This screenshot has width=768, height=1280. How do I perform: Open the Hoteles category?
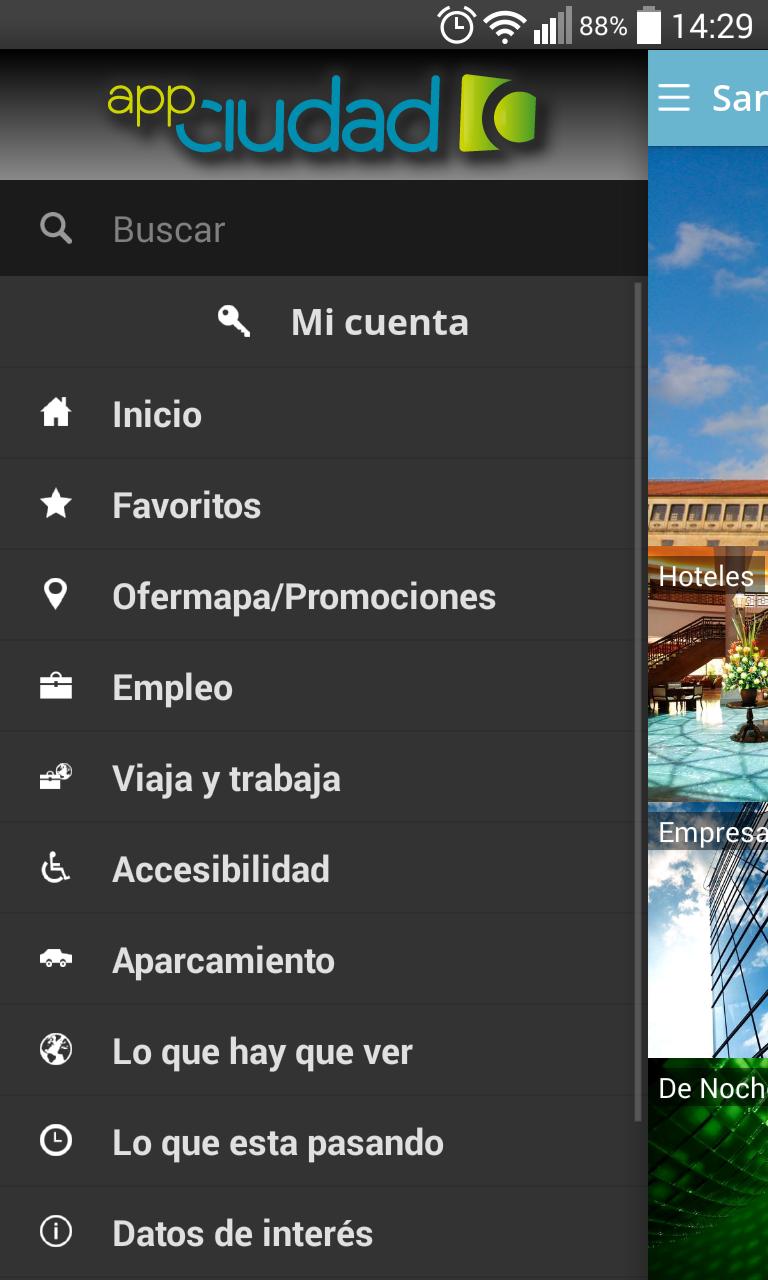[x=707, y=575]
